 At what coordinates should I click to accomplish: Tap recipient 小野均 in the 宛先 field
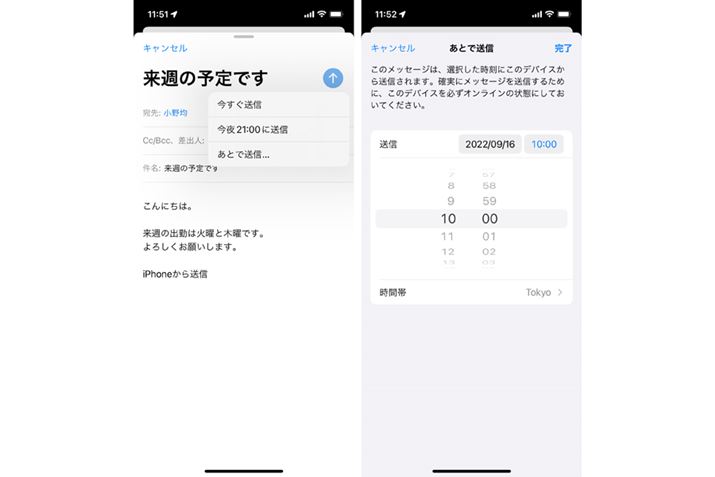coord(175,113)
